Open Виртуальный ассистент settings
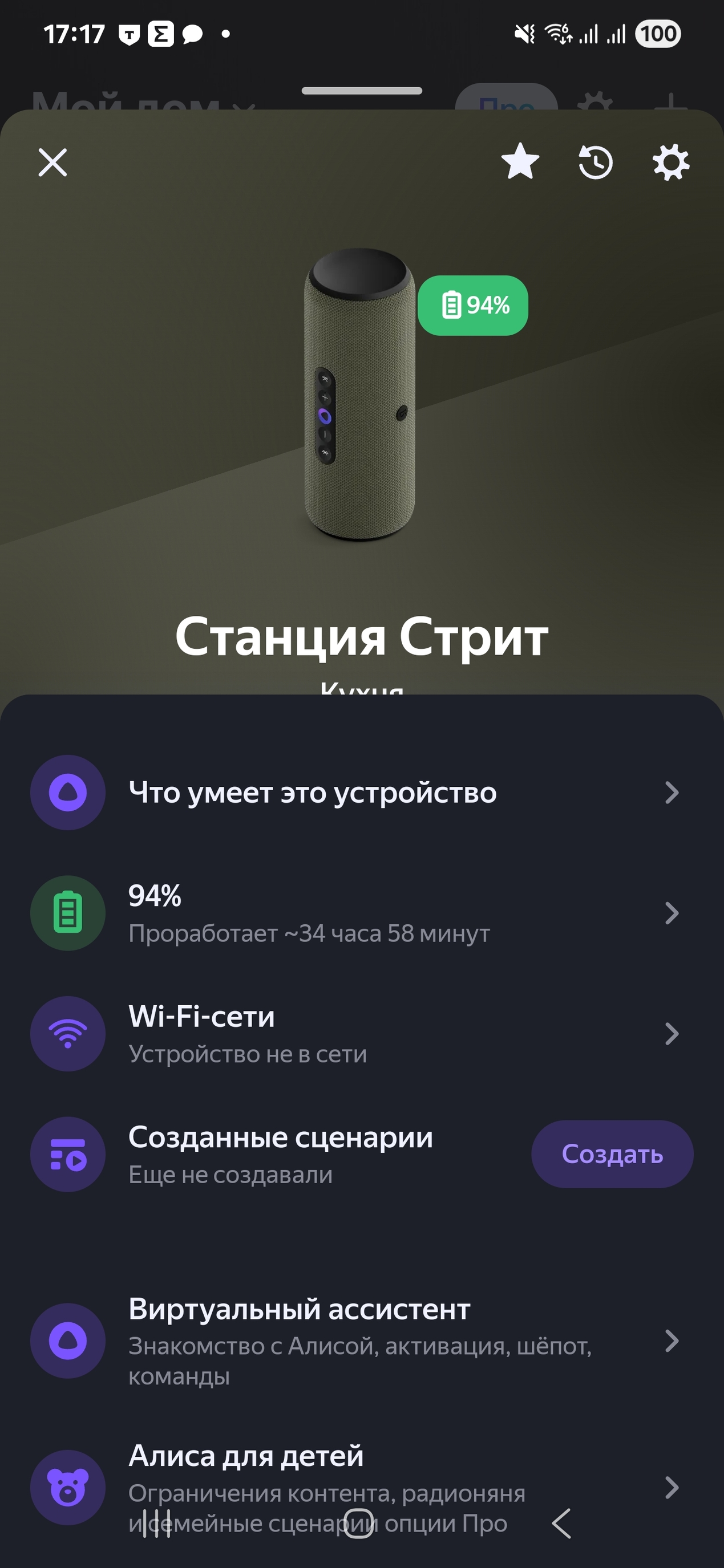This screenshot has width=724, height=1568. [x=362, y=1341]
